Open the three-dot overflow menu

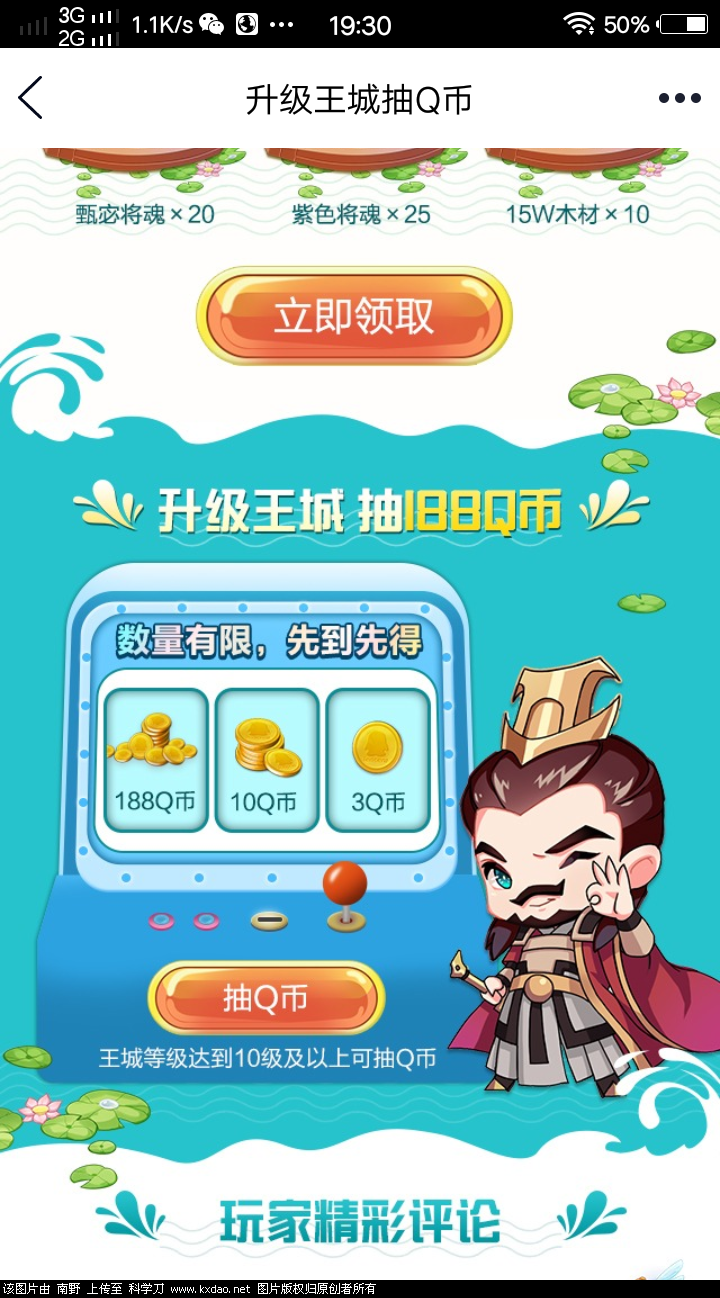click(679, 98)
